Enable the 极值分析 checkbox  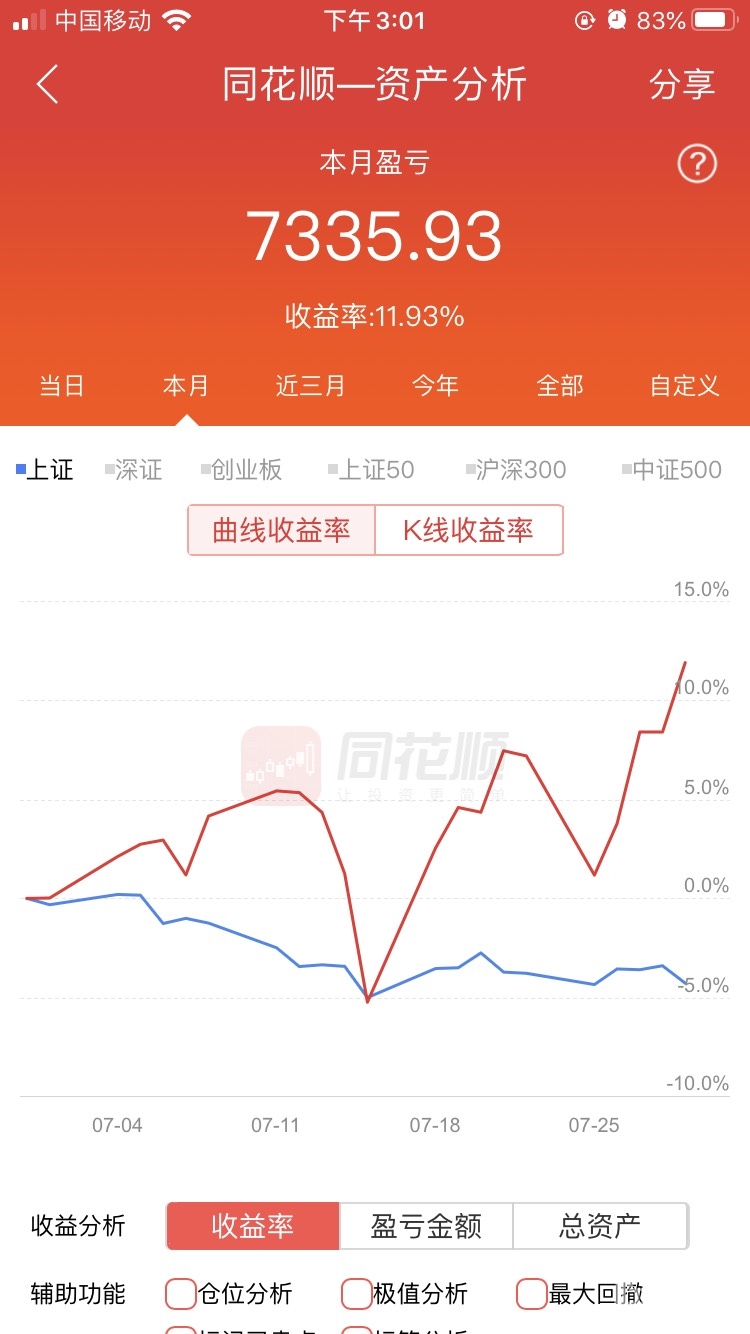click(357, 1294)
